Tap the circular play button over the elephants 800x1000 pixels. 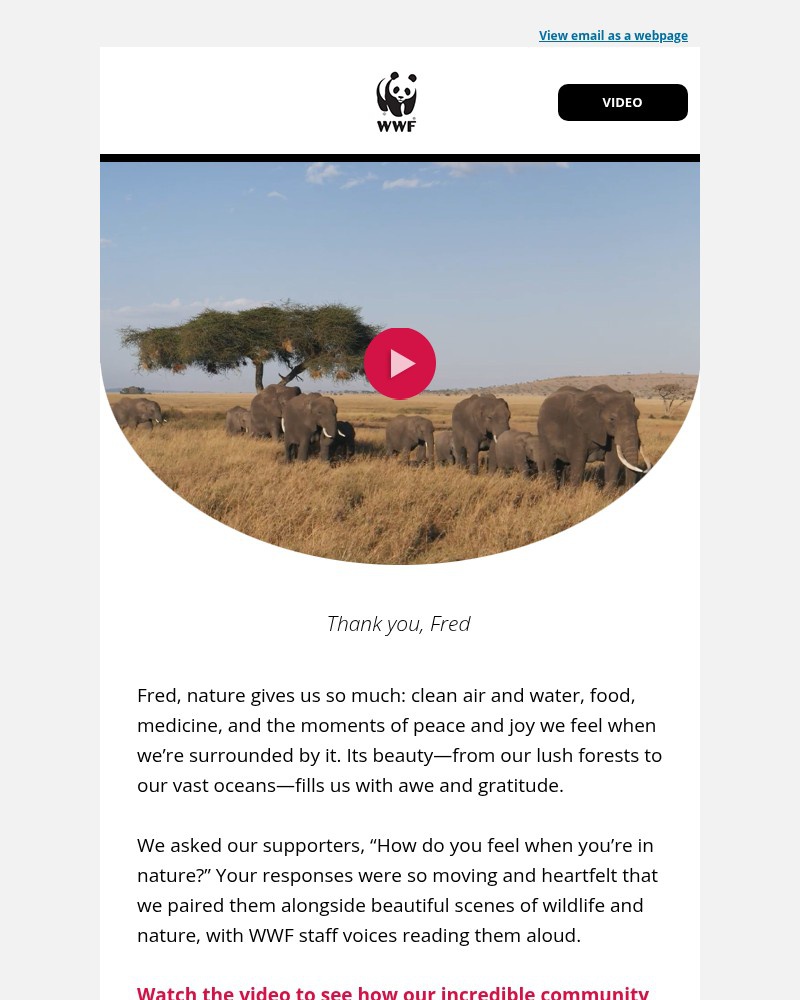400,363
